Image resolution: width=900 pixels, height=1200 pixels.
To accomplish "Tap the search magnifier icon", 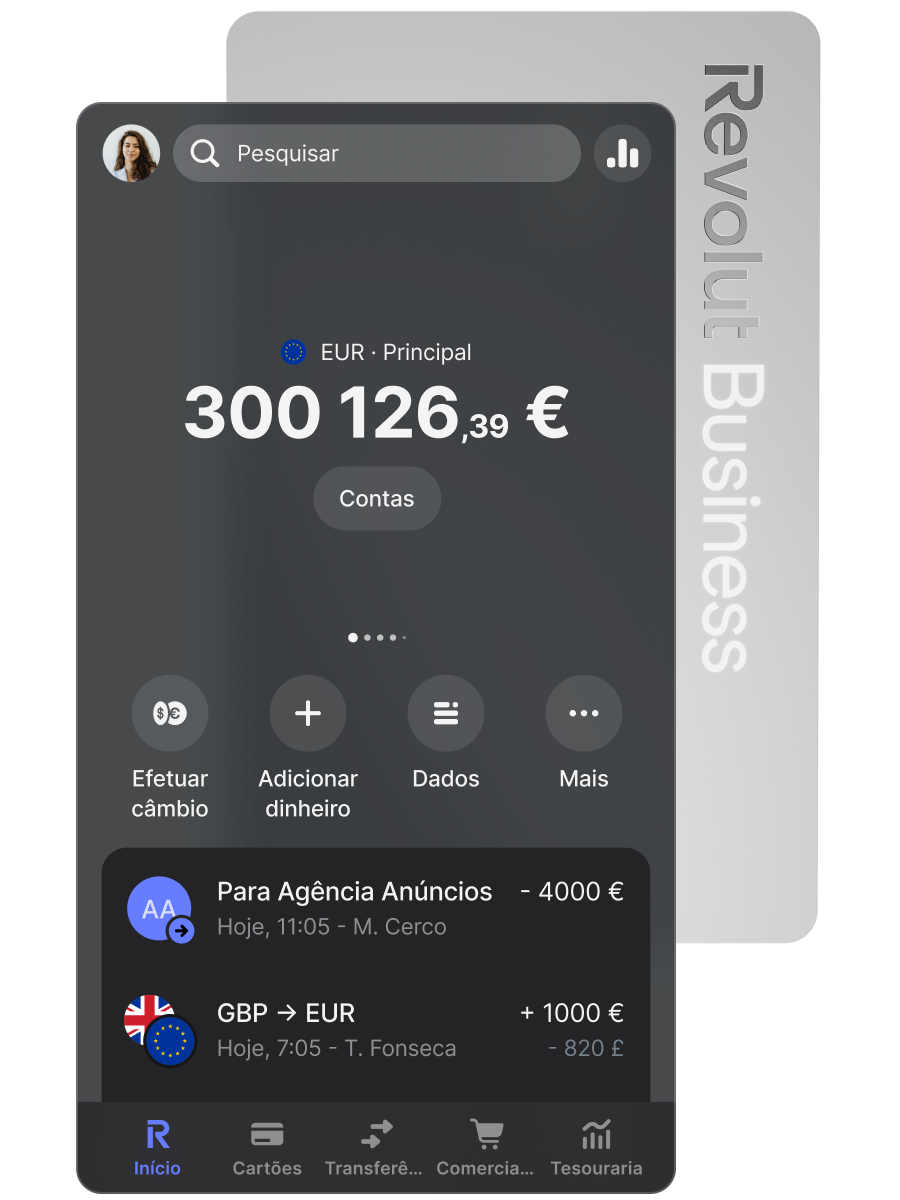I will point(205,153).
